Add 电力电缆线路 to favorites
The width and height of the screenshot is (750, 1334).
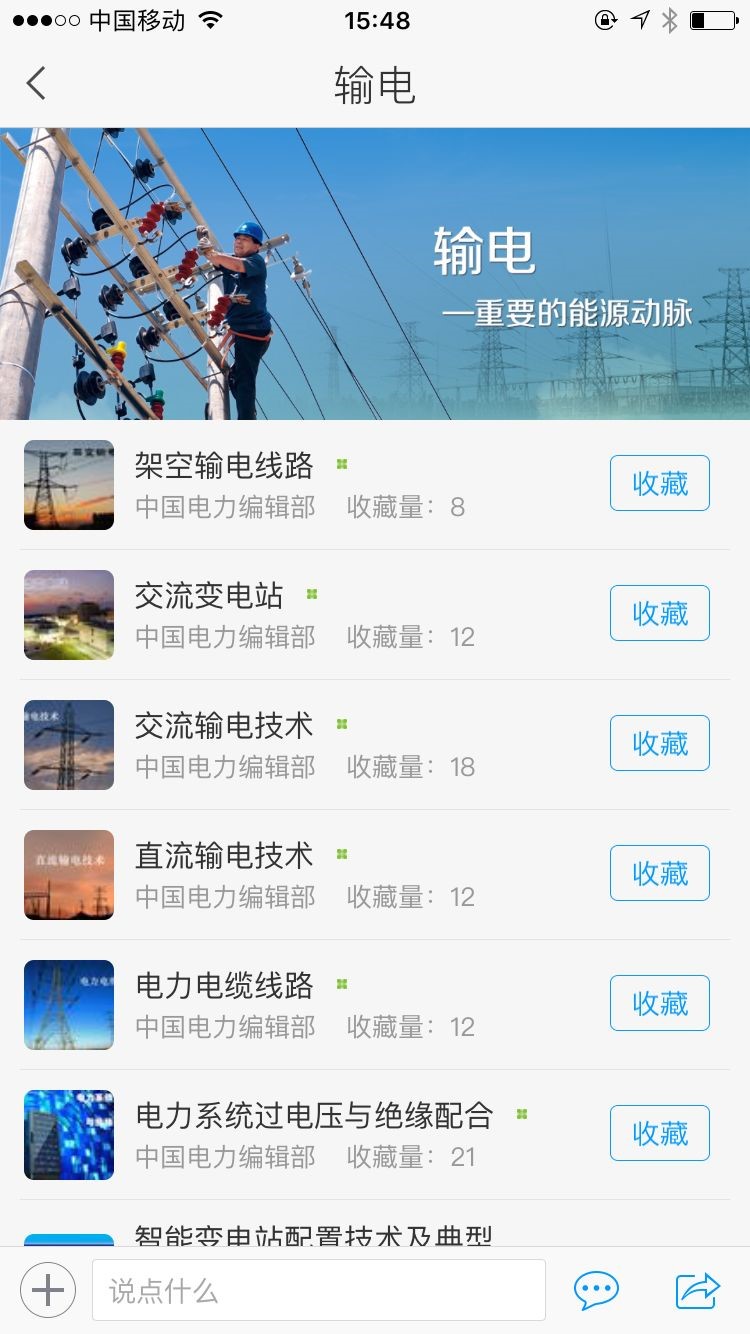coord(659,1003)
